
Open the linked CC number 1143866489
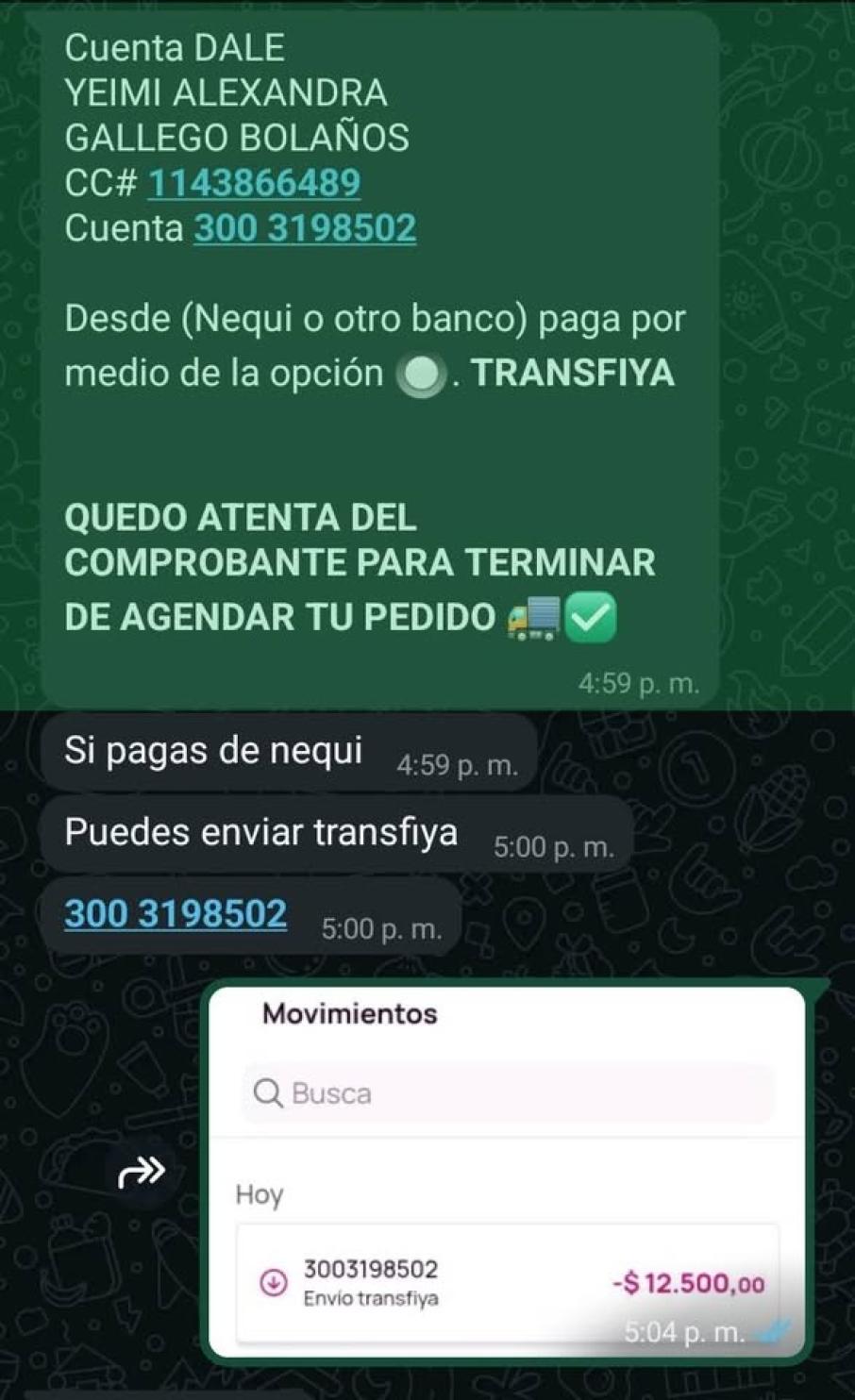tap(253, 182)
